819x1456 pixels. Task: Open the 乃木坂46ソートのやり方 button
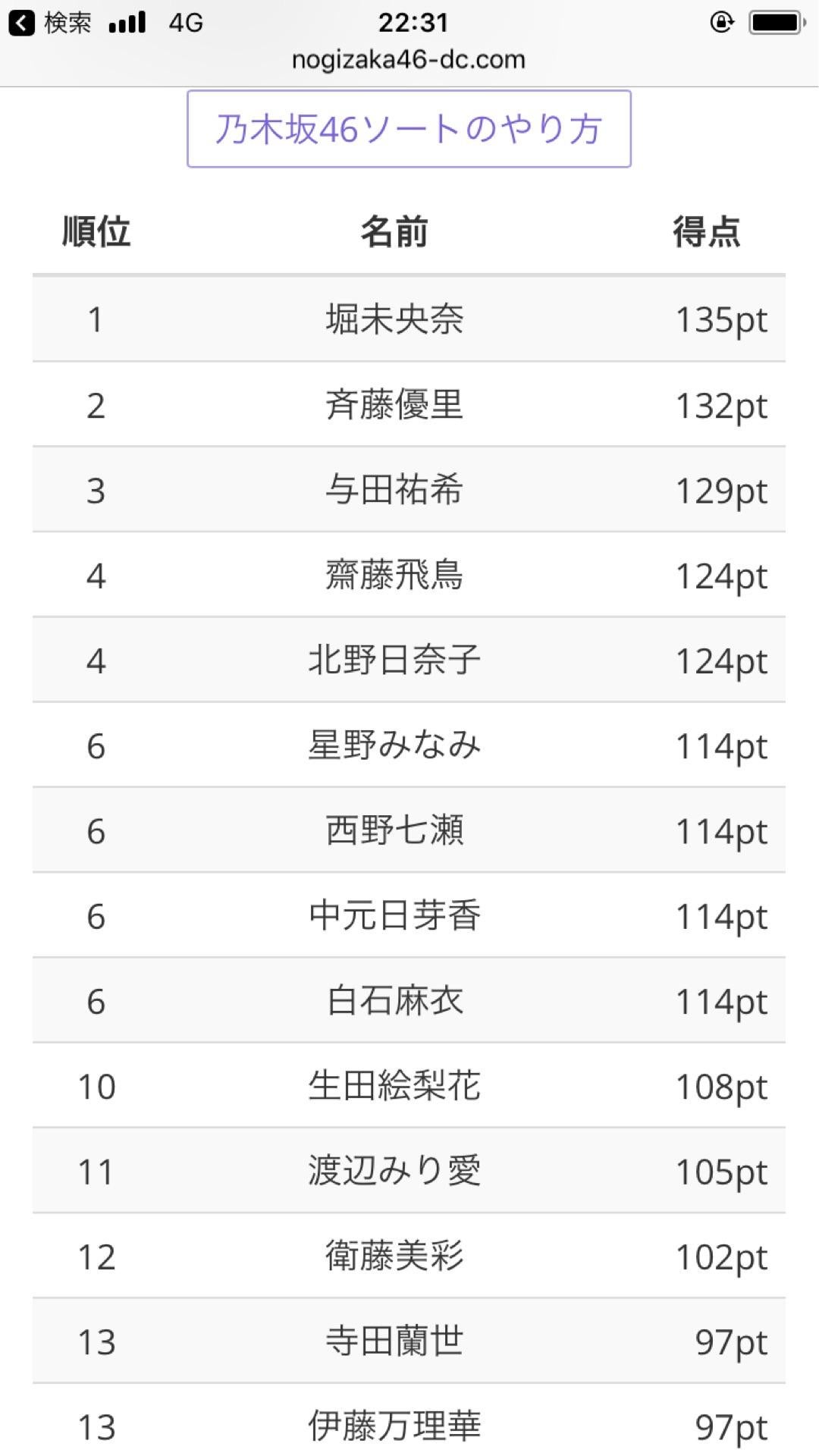coord(409,129)
